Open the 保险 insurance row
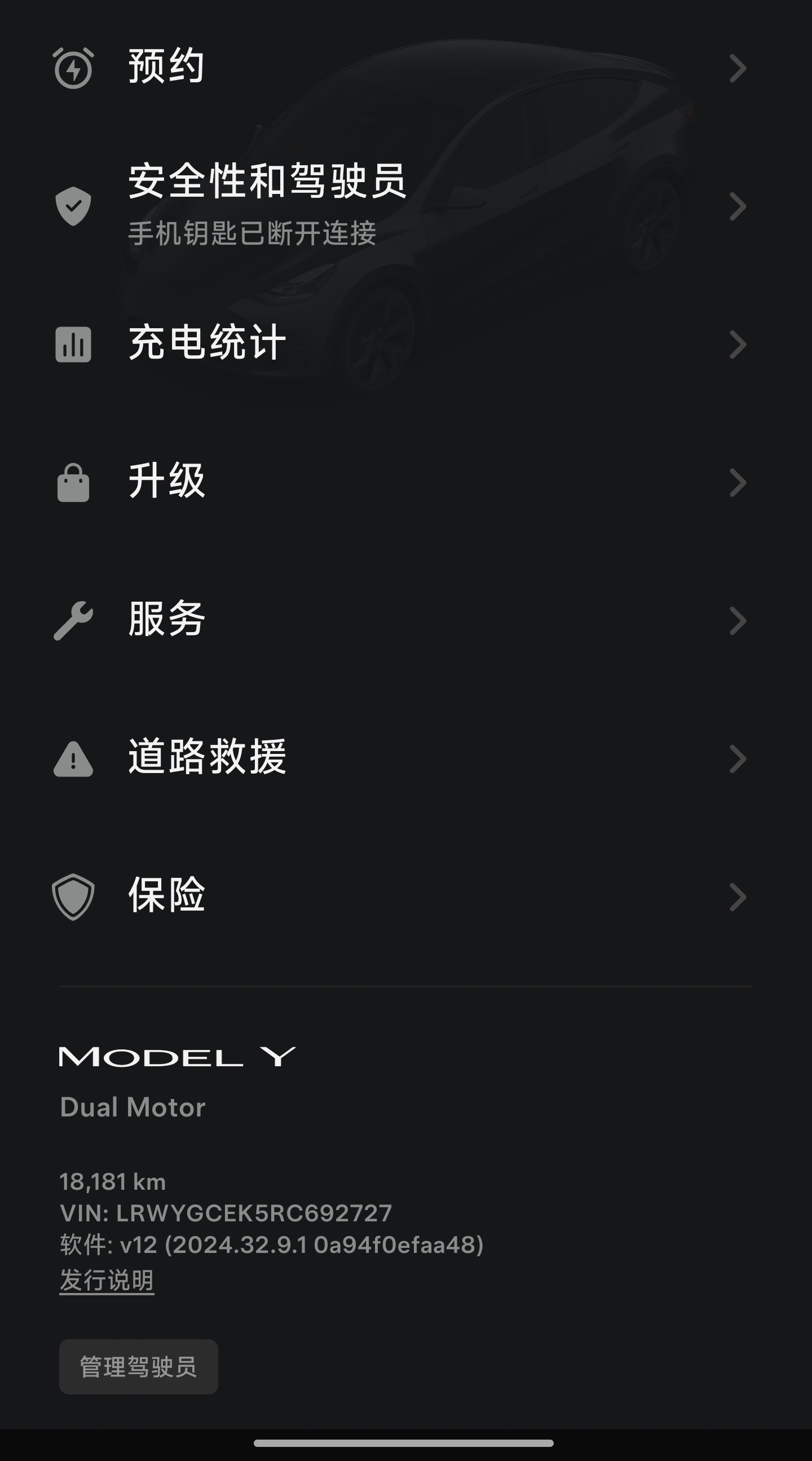 pos(406,897)
